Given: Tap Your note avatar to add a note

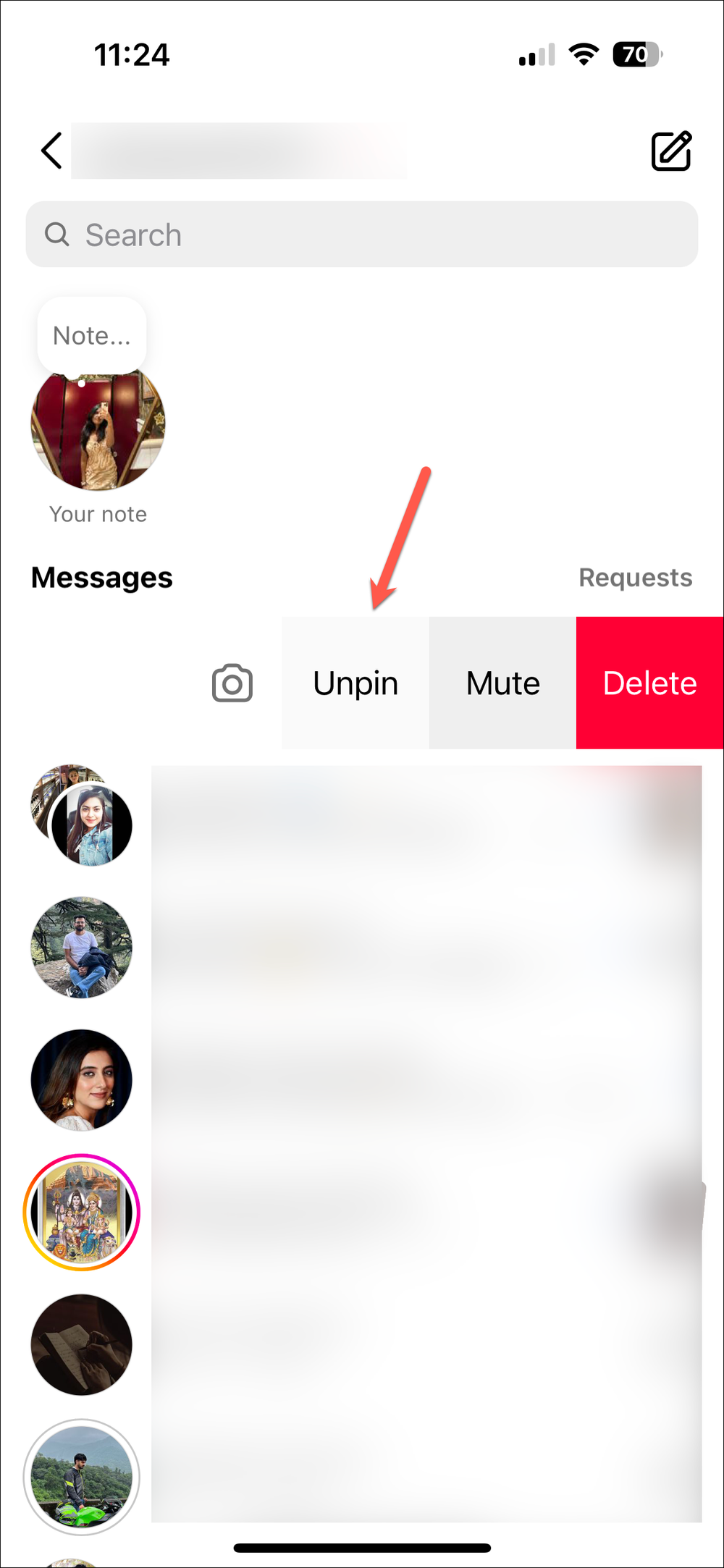Looking at the screenshot, I should [x=98, y=429].
